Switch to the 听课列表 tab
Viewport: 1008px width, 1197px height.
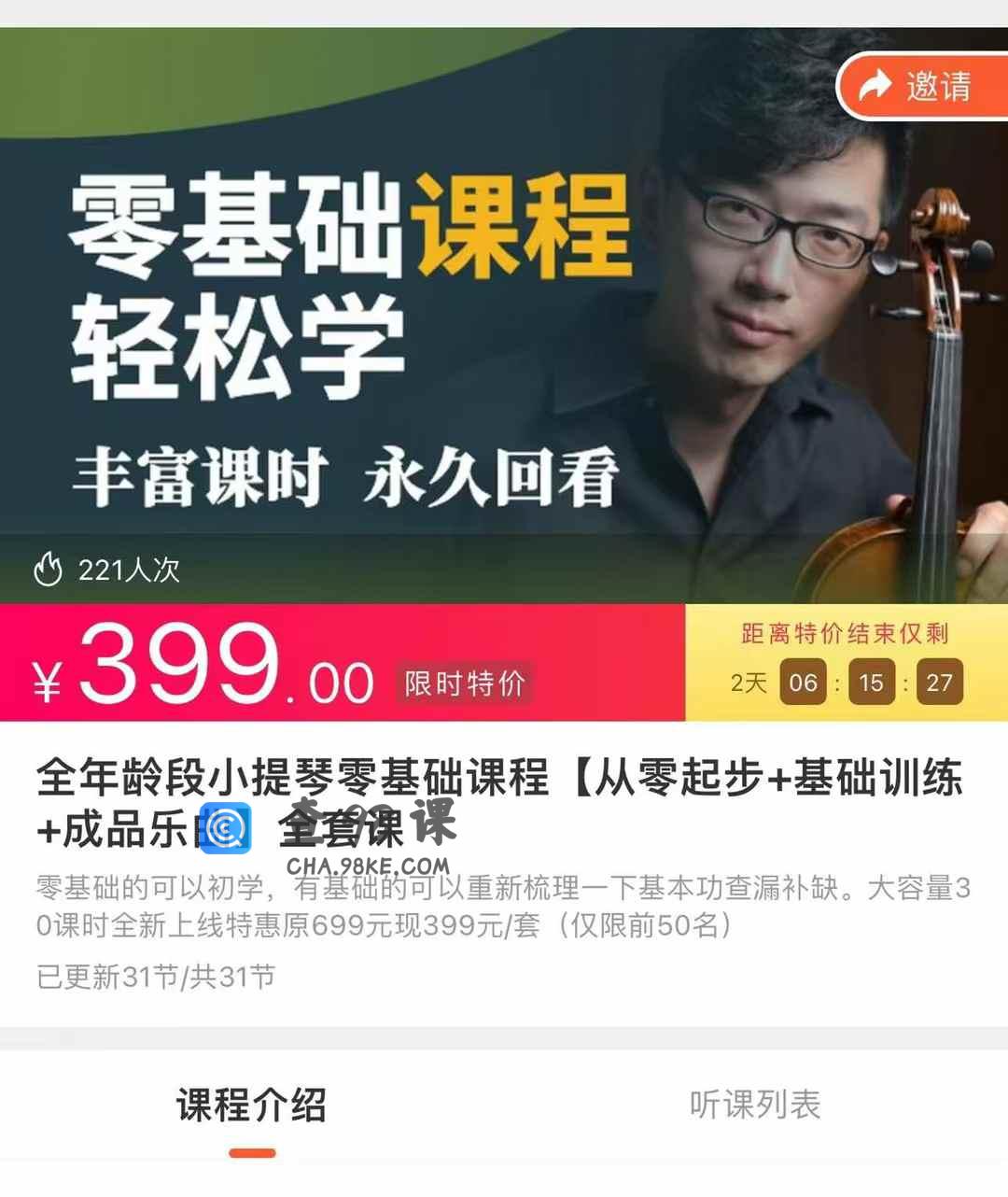coord(755,1105)
